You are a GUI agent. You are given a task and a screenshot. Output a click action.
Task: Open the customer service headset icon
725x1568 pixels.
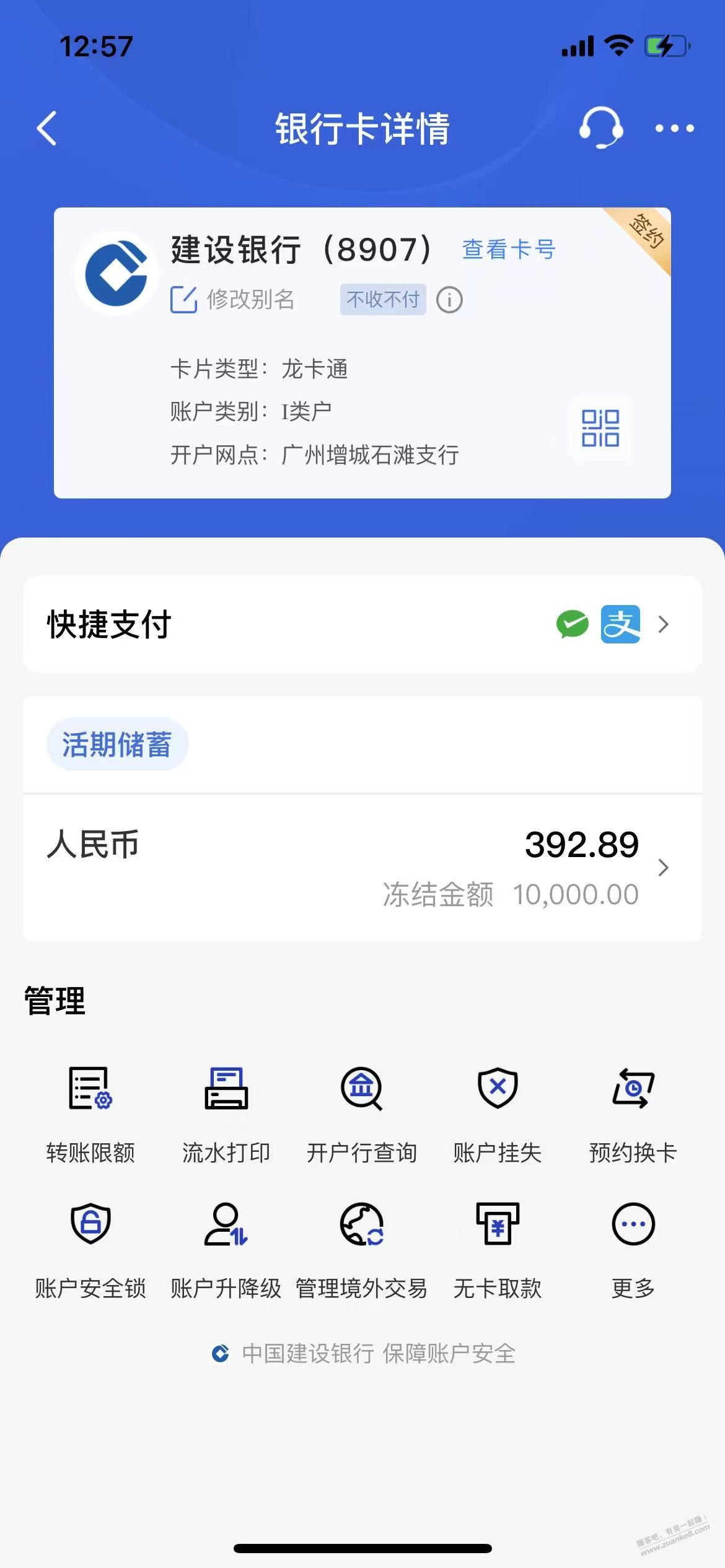[600, 128]
